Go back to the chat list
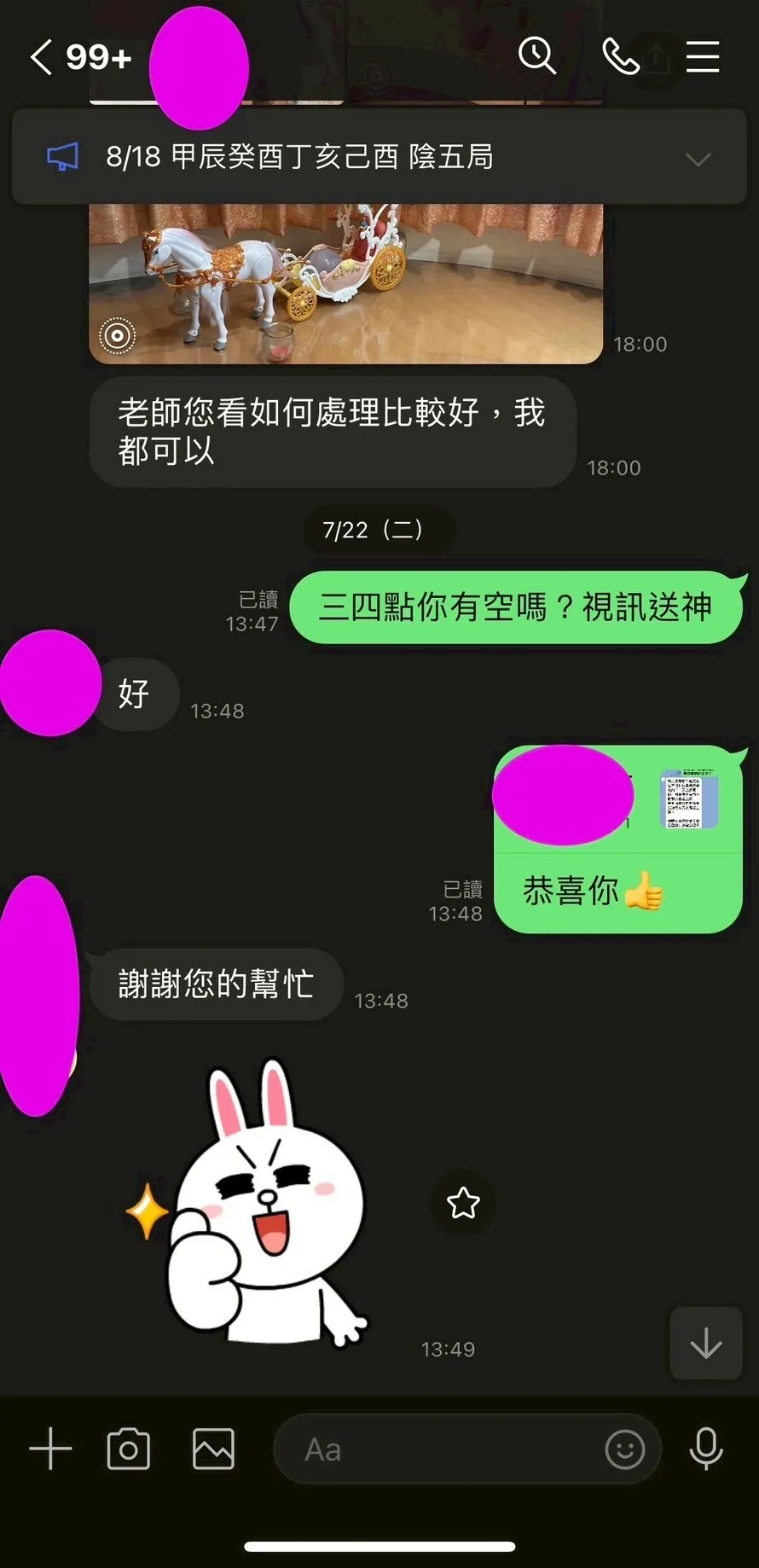The height and width of the screenshot is (1568, 759). click(41, 57)
